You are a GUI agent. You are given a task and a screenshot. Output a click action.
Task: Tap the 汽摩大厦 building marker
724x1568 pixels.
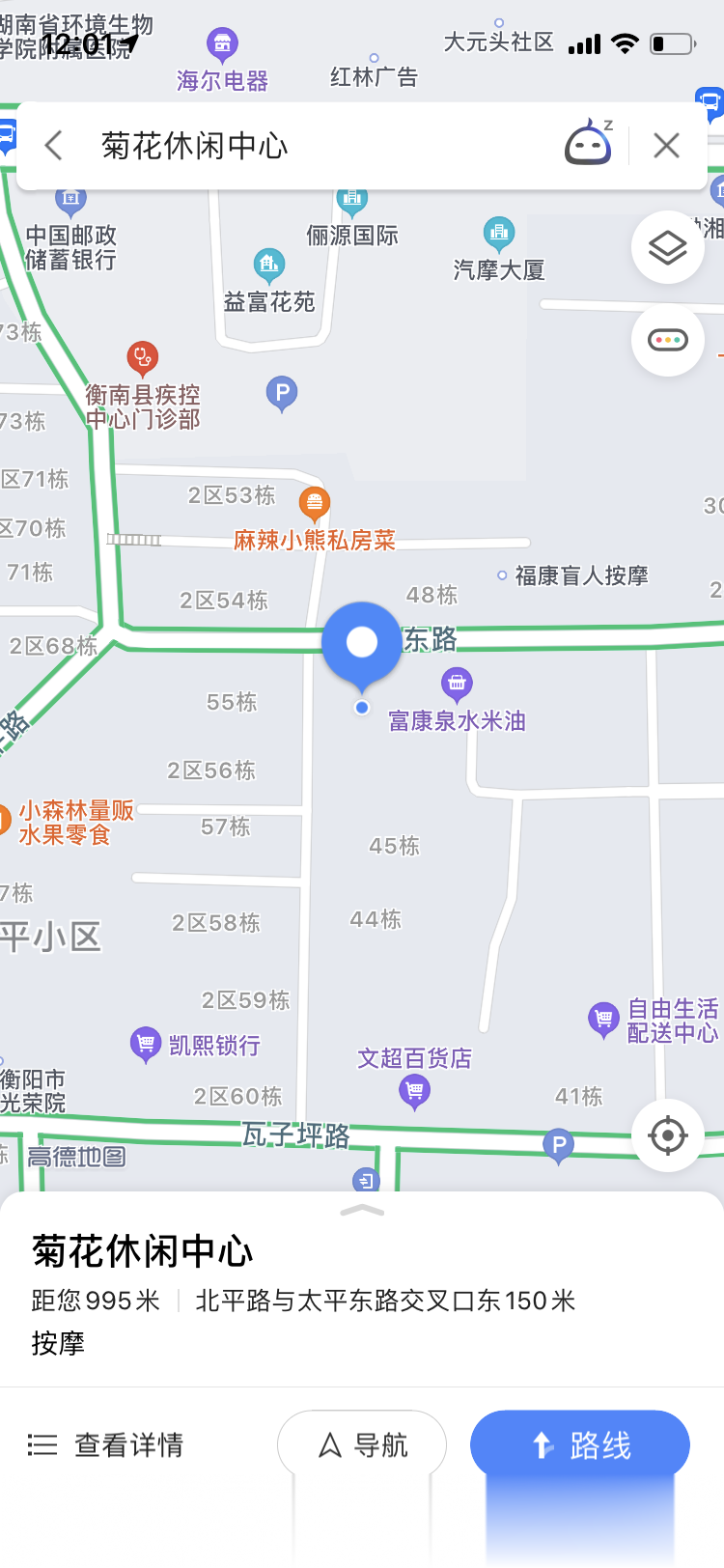(499, 233)
